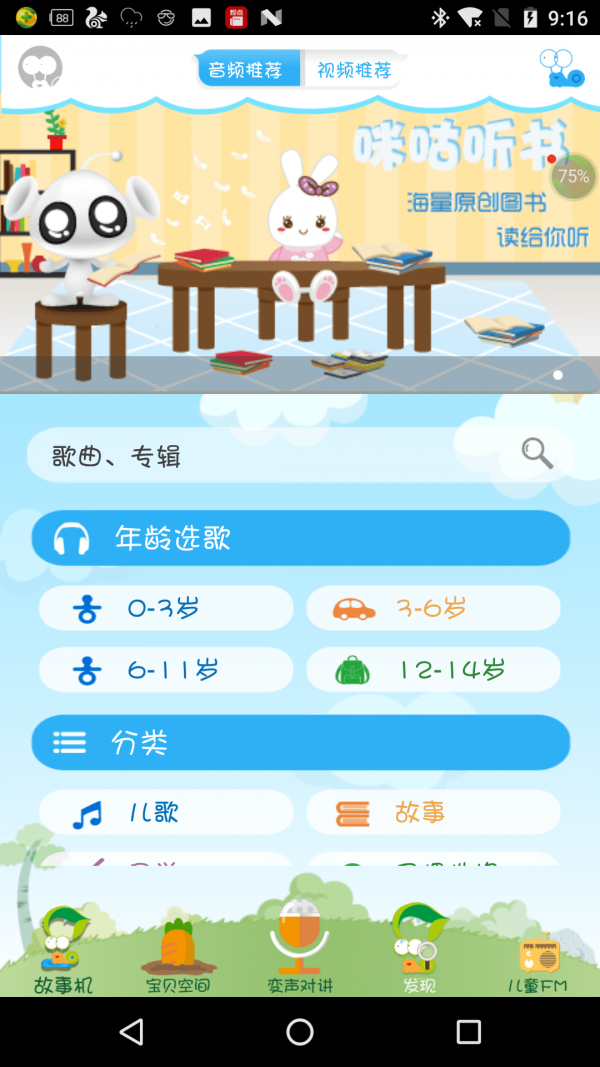This screenshot has height=1067, width=600.
Task: Open the 咪咕听书 banner
Action: pyautogui.click(x=300, y=240)
